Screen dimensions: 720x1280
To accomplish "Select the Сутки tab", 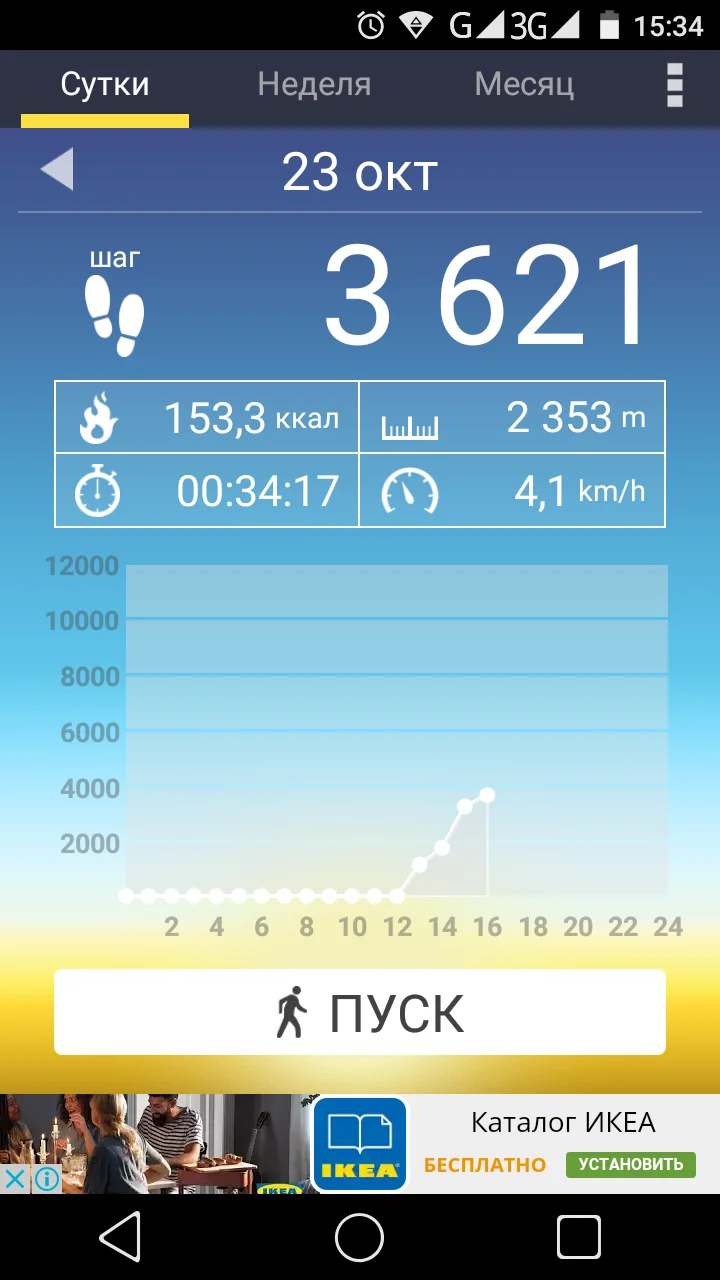I will tap(105, 85).
